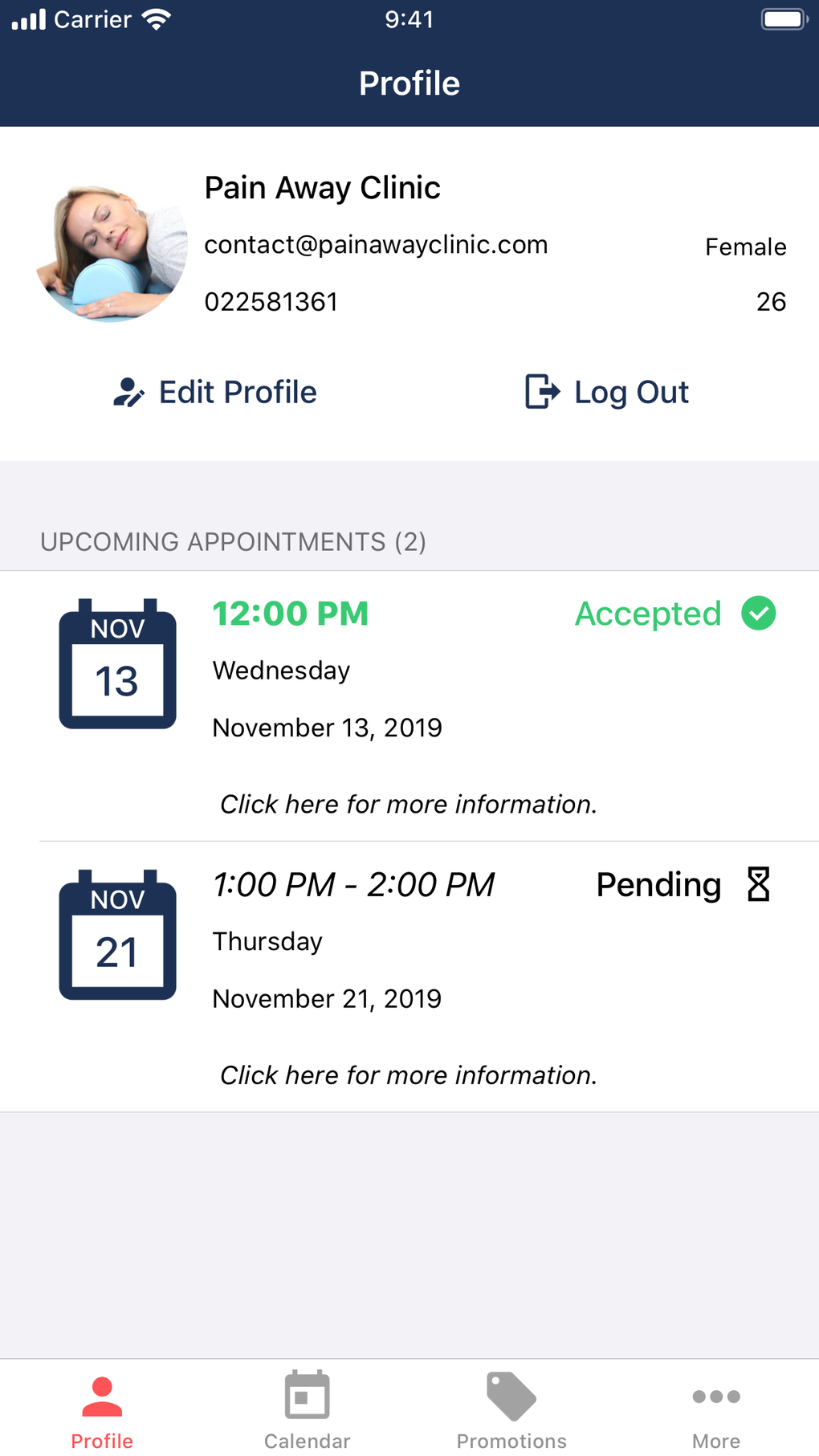Click the green Accepted checkmark icon
The height and width of the screenshot is (1456, 819).
pyautogui.click(x=758, y=614)
